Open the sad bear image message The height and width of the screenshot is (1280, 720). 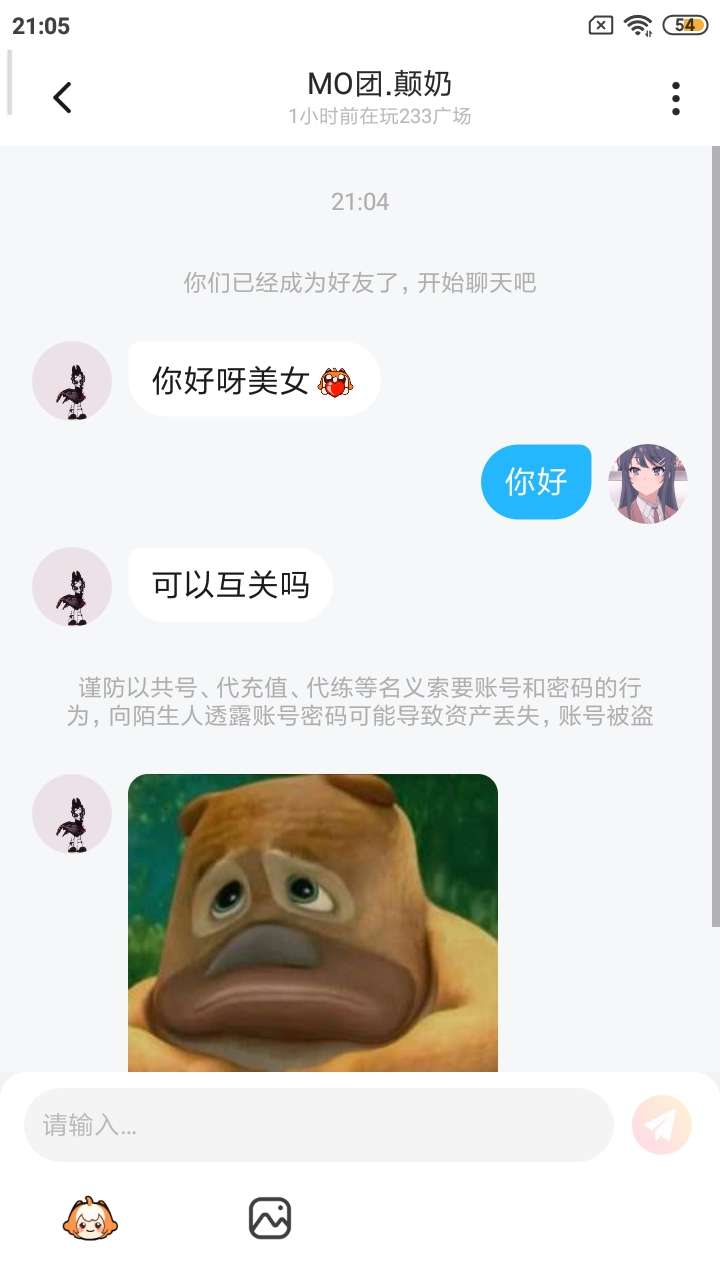(313, 923)
